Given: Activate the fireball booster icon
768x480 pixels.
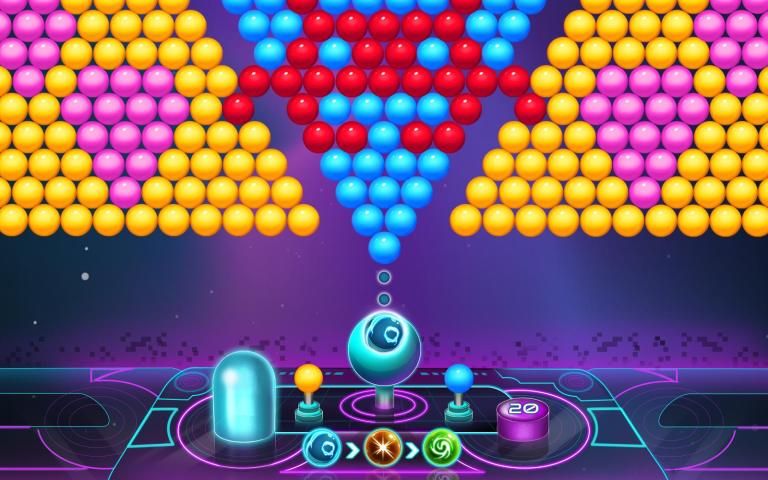Looking at the screenshot, I should coord(382,447).
